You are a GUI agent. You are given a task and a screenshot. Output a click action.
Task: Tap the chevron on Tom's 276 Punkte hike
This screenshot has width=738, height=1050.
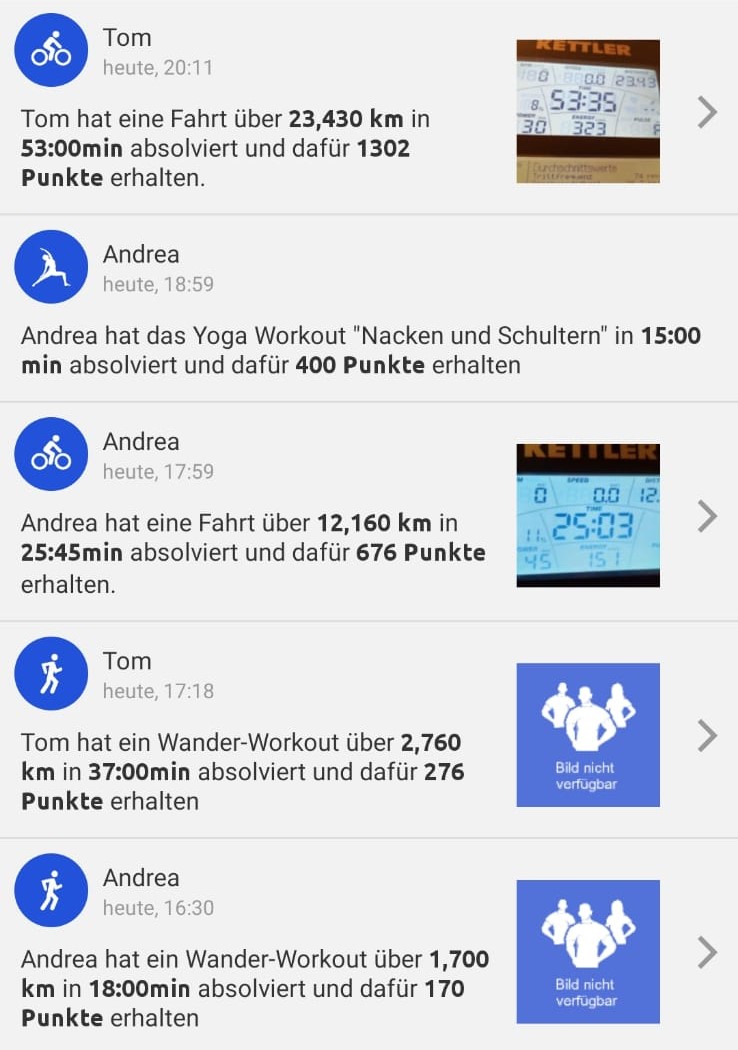pyautogui.click(x=707, y=736)
